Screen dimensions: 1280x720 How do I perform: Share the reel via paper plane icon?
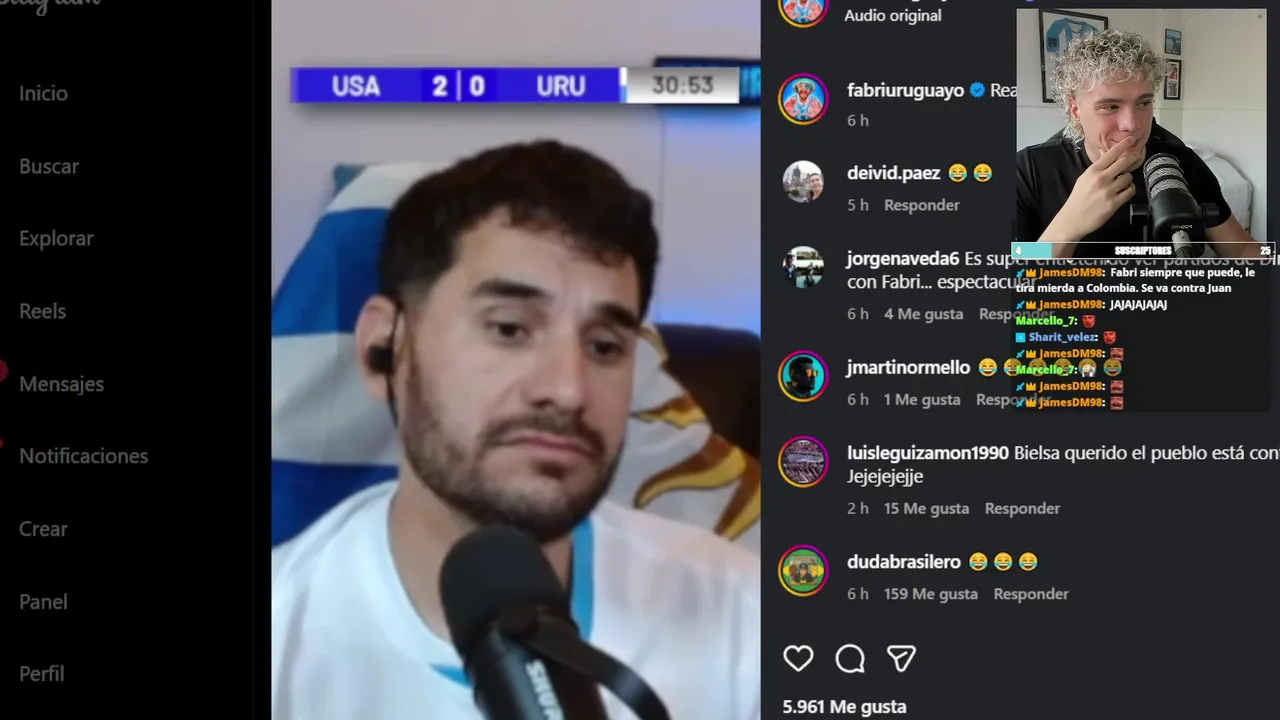coord(902,658)
